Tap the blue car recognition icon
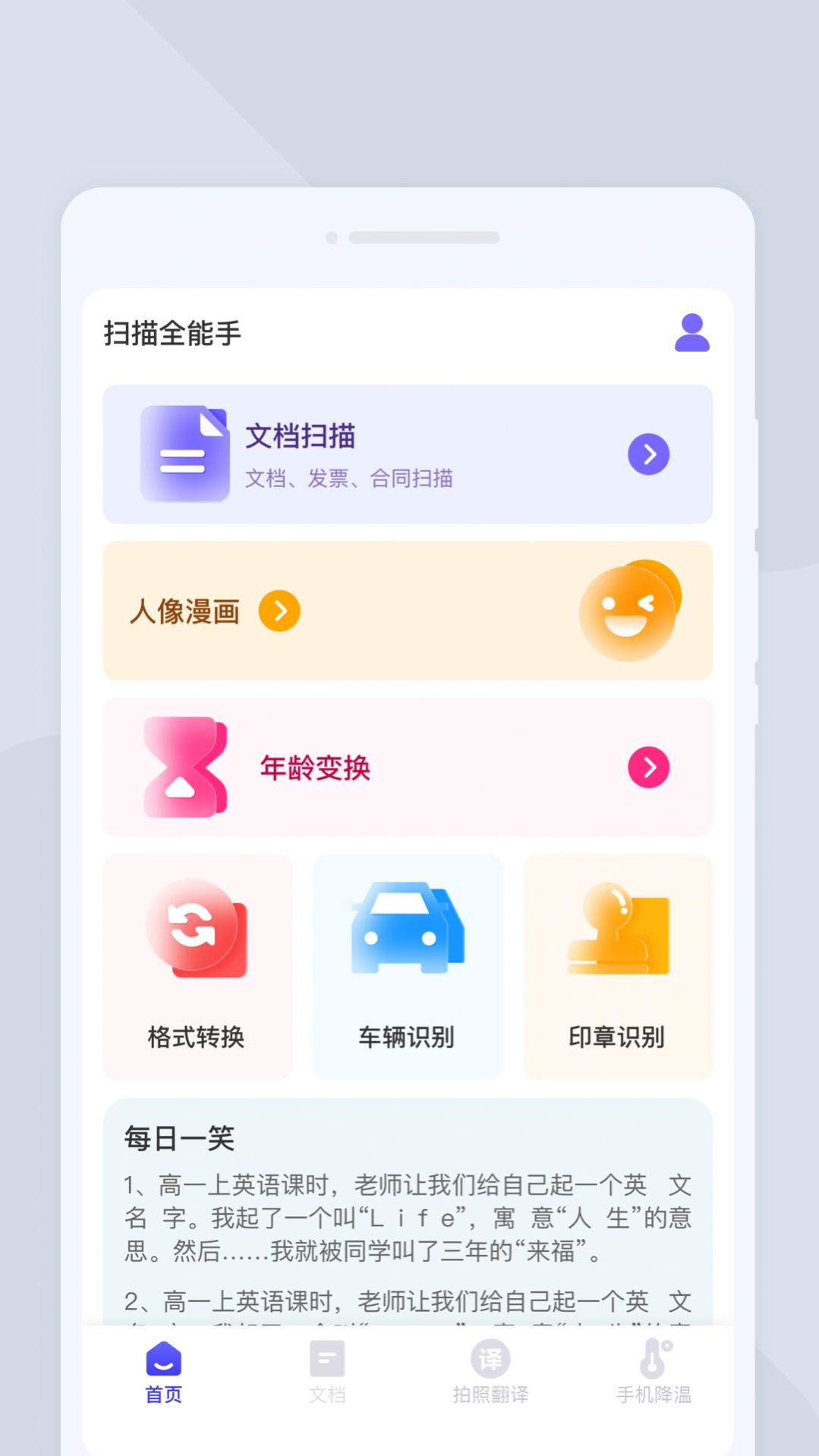The width and height of the screenshot is (819, 1456). tap(407, 929)
